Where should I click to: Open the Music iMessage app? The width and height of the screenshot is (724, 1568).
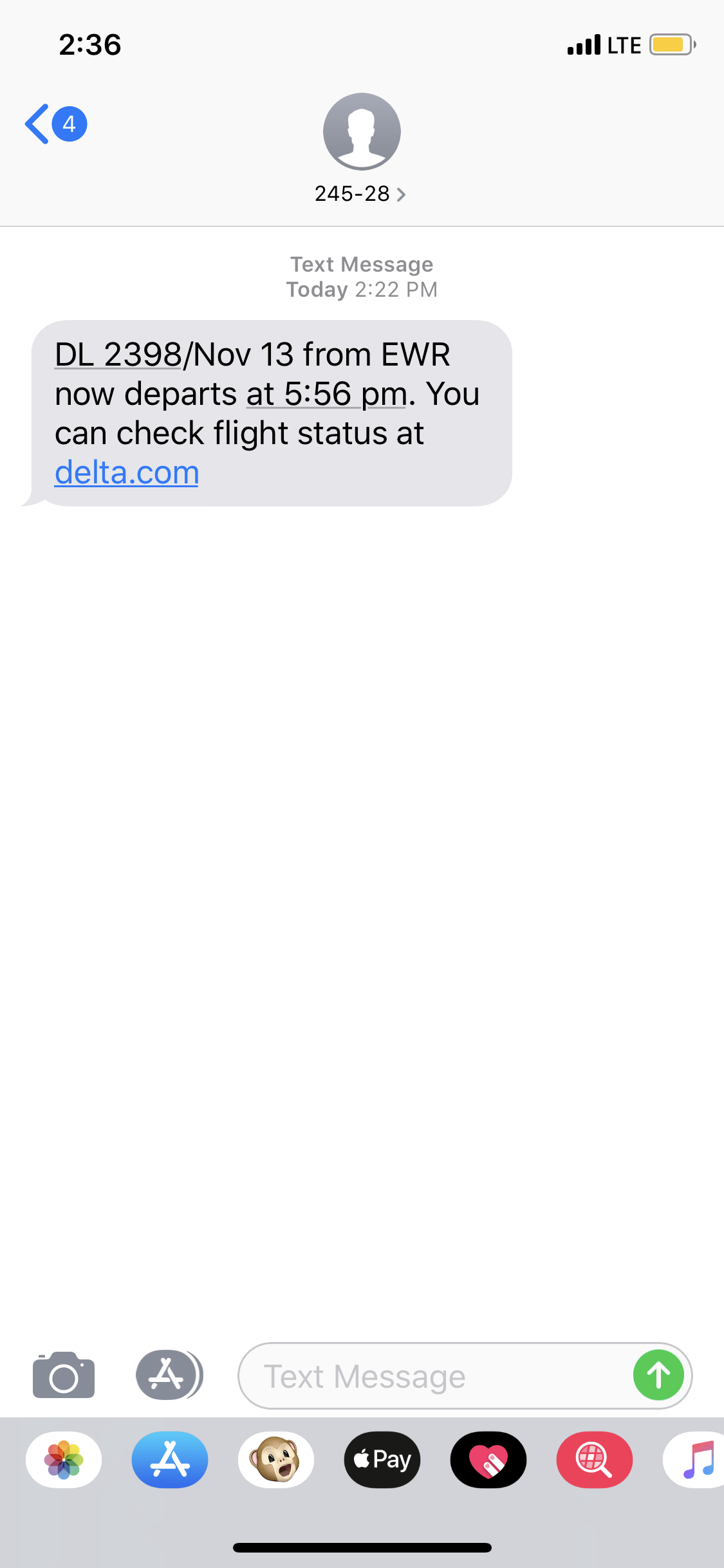coord(695,1460)
